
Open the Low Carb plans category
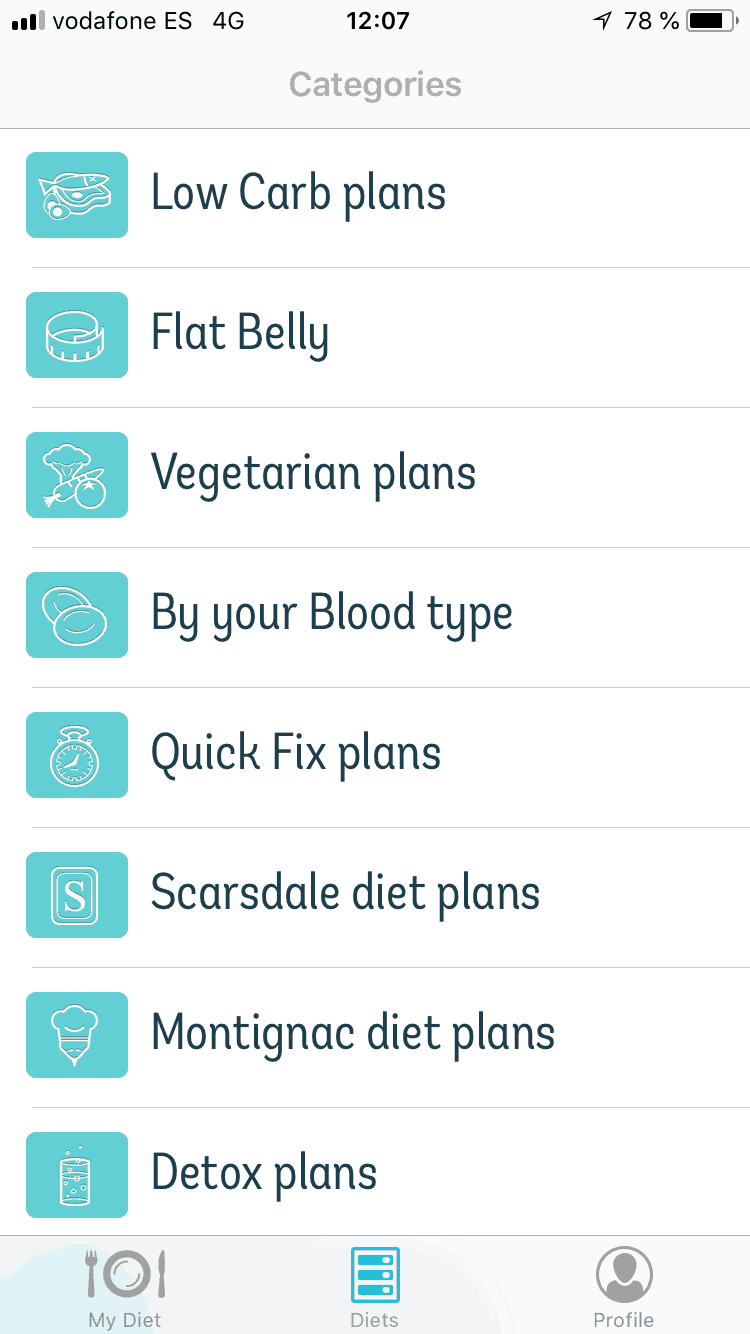point(299,195)
